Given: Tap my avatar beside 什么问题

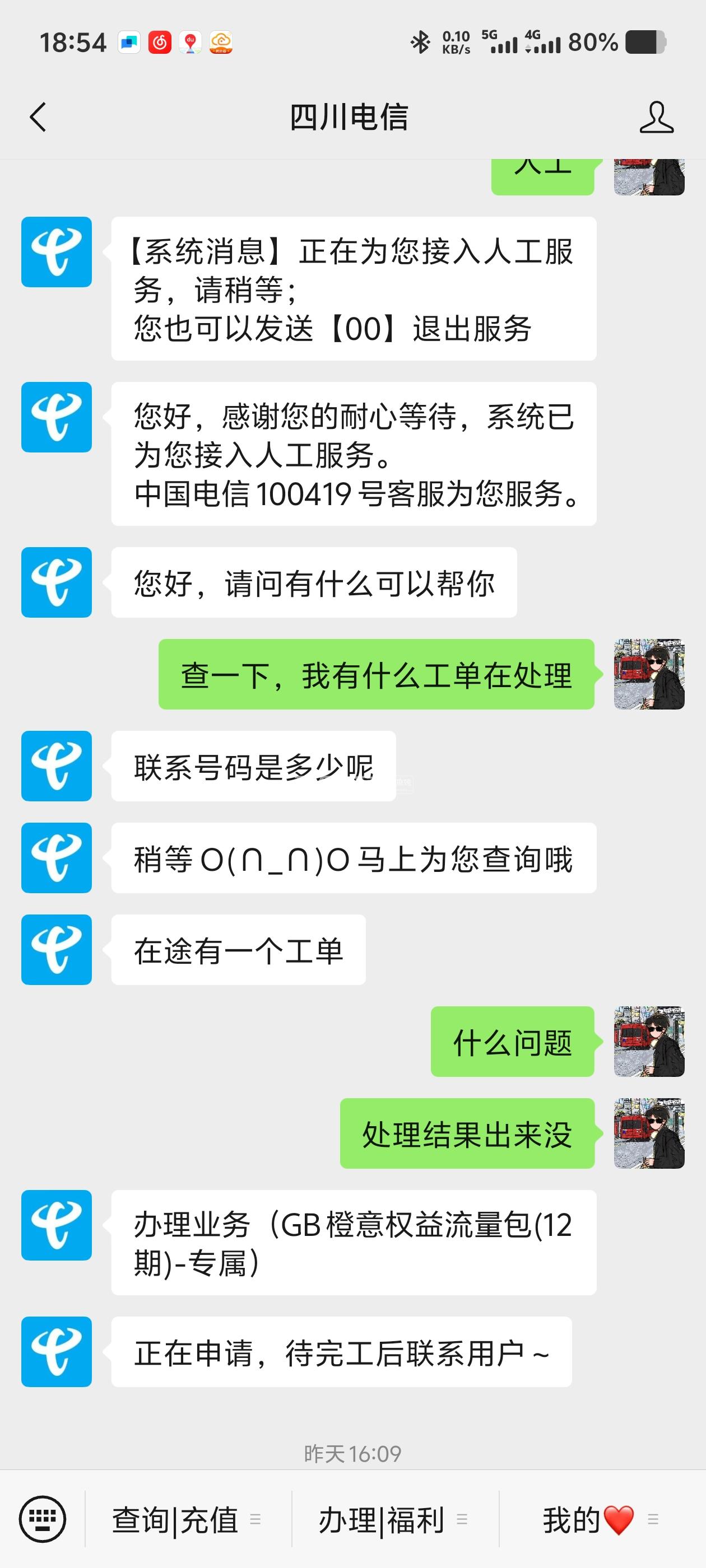Looking at the screenshot, I should pyautogui.click(x=649, y=1042).
